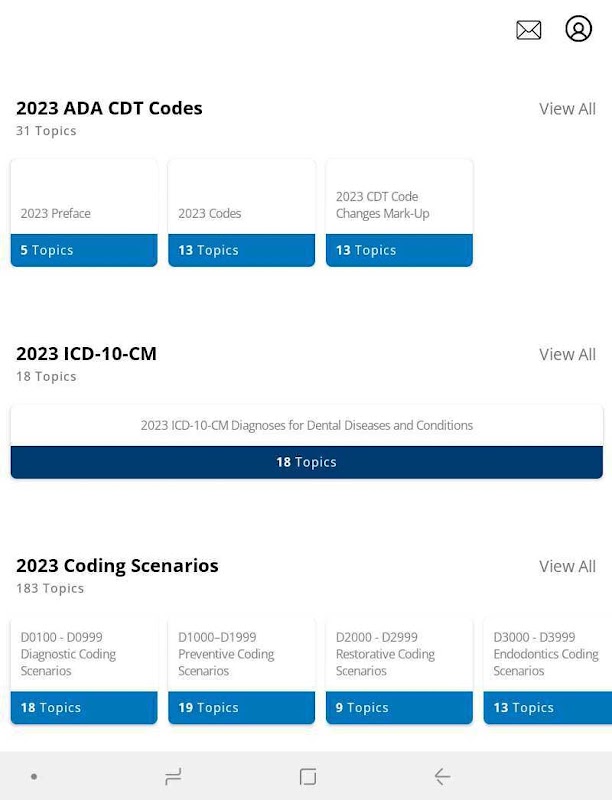Open the 2023 Codes card
This screenshot has width=612, height=800.
click(x=242, y=213)
